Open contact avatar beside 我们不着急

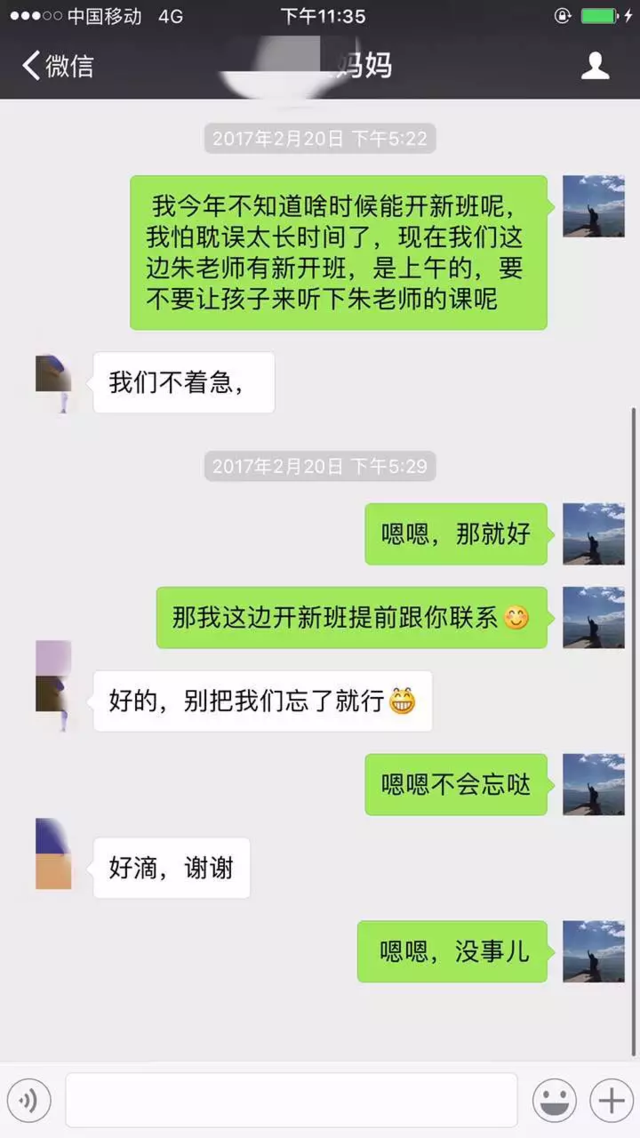click(x=53, y=383)
